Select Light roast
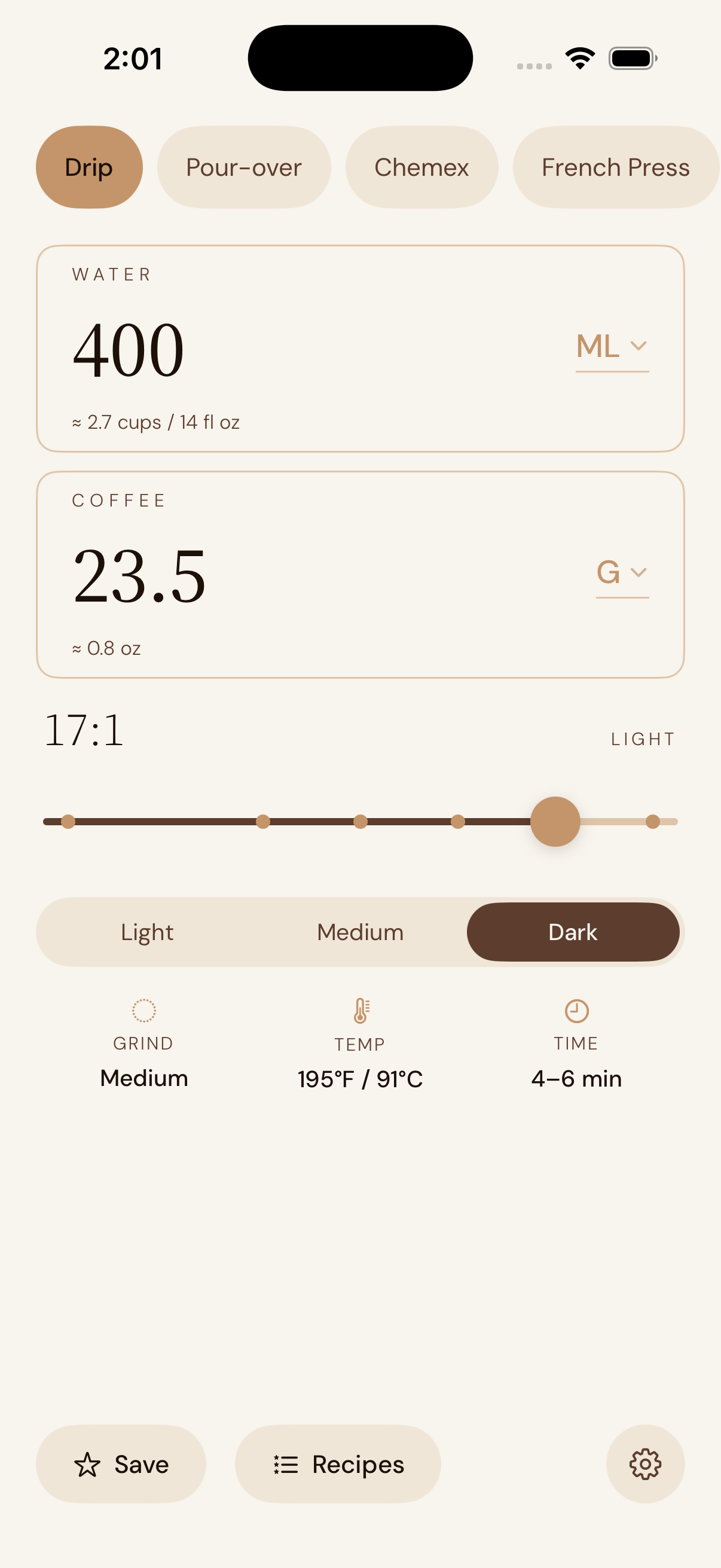The height and width of the screenshot is (1568, 721). (x=147, y=932)
